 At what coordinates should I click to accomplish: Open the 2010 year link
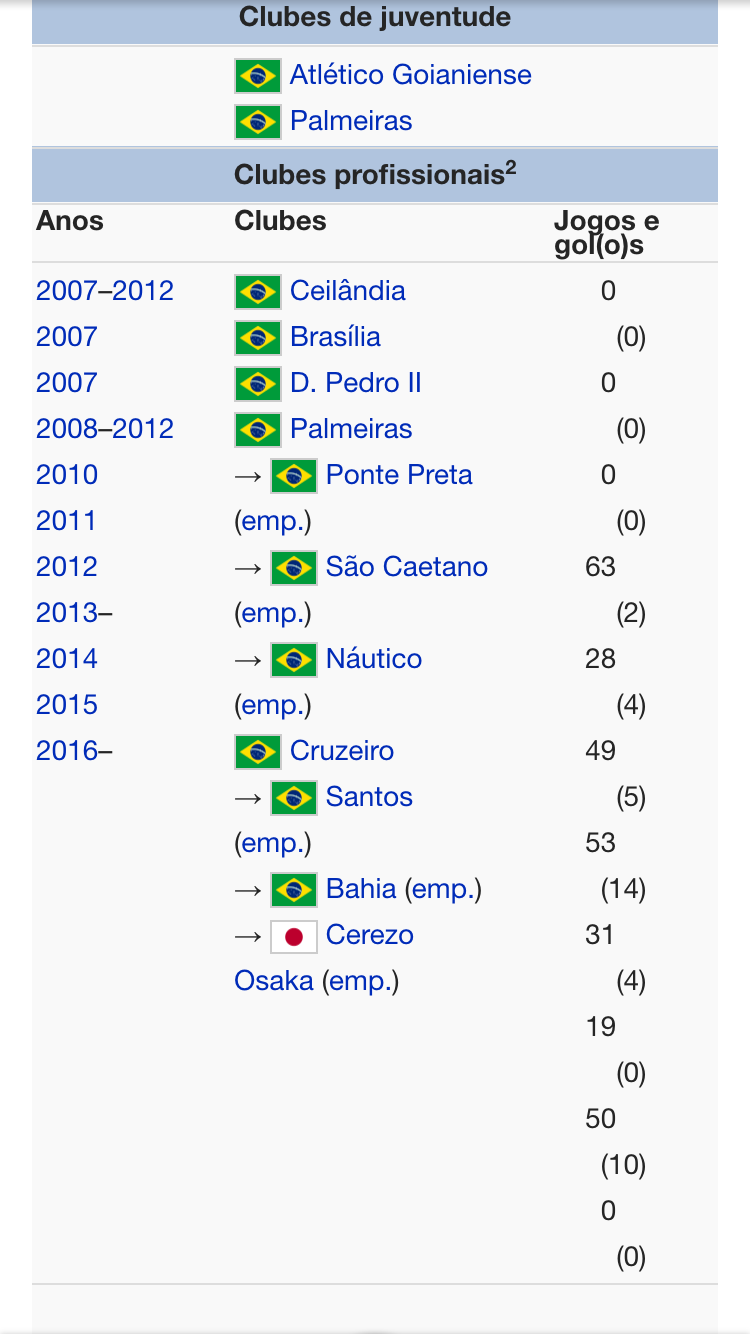coord(67,475)
